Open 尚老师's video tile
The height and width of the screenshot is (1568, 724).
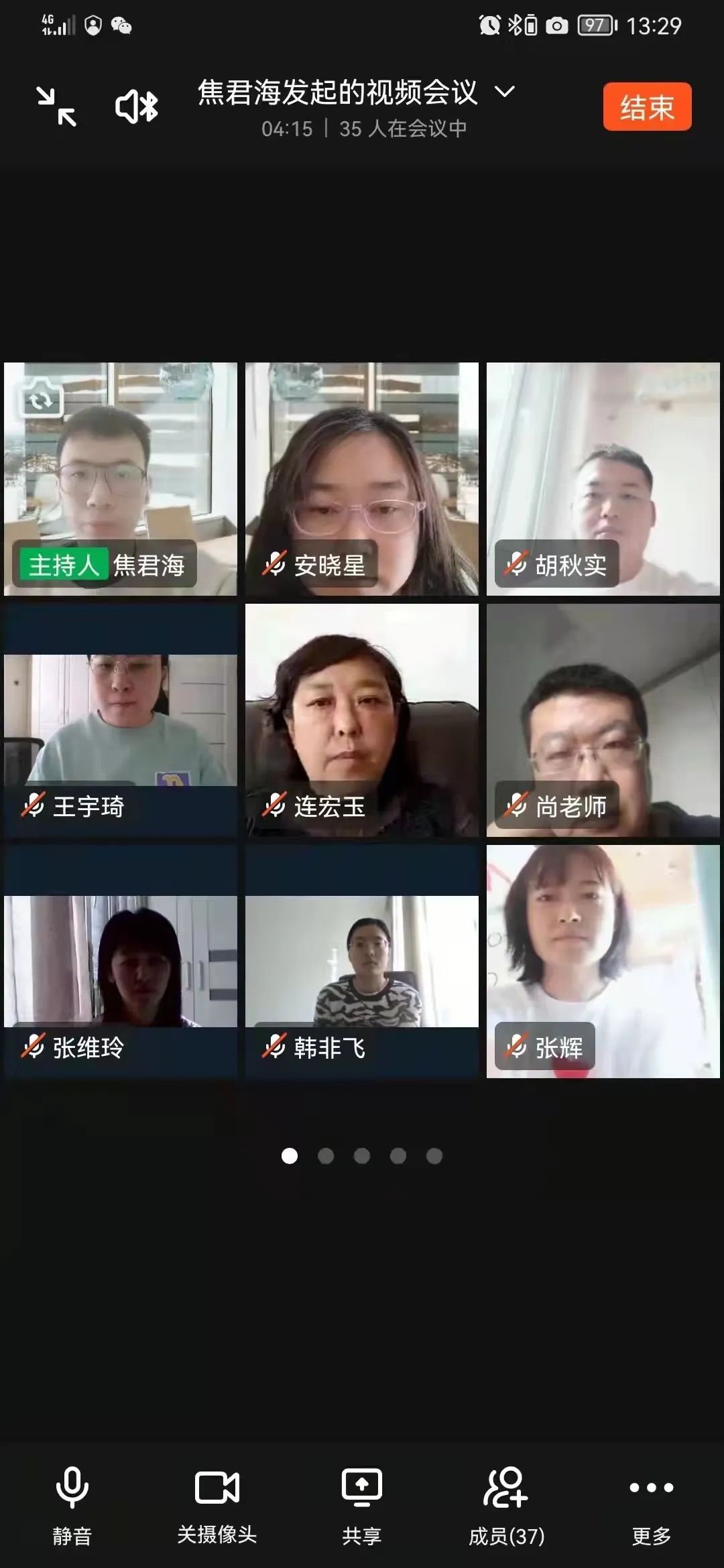tap(603, 720)
